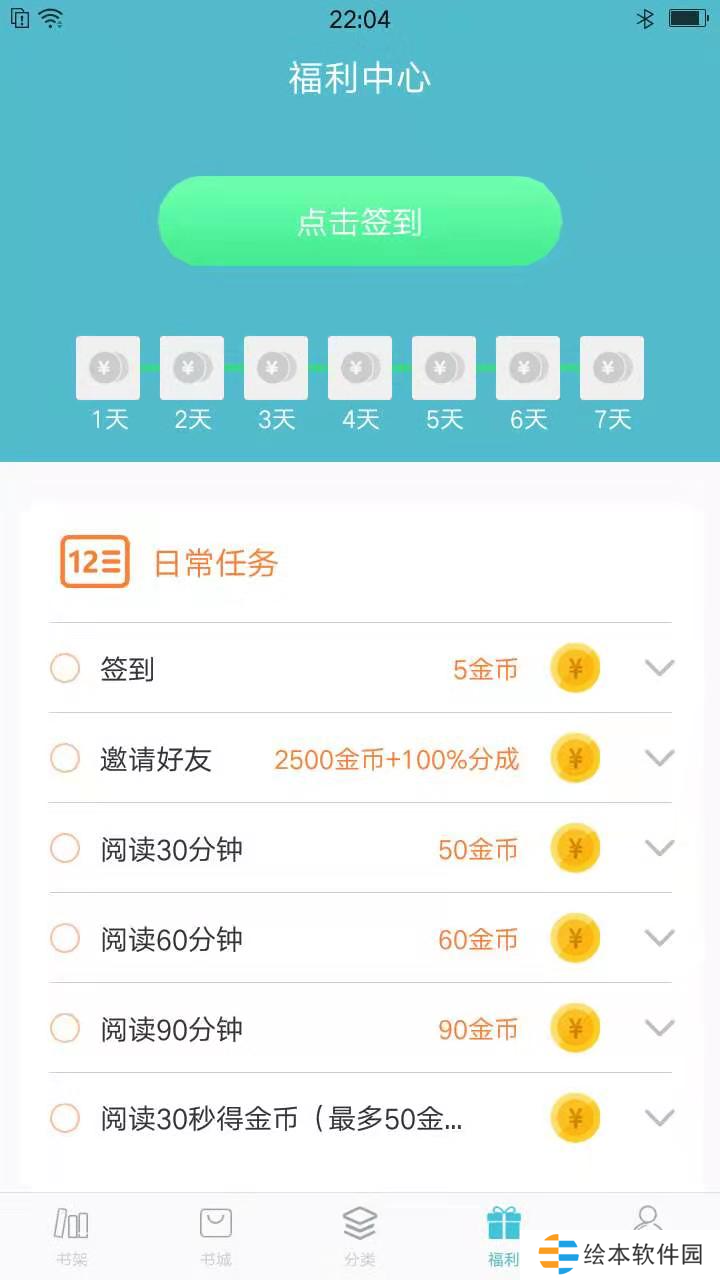This screenshot has height=1280, width=720.
Task: Click the coin icon next to 邀请好友
Action: click(575, 758)
